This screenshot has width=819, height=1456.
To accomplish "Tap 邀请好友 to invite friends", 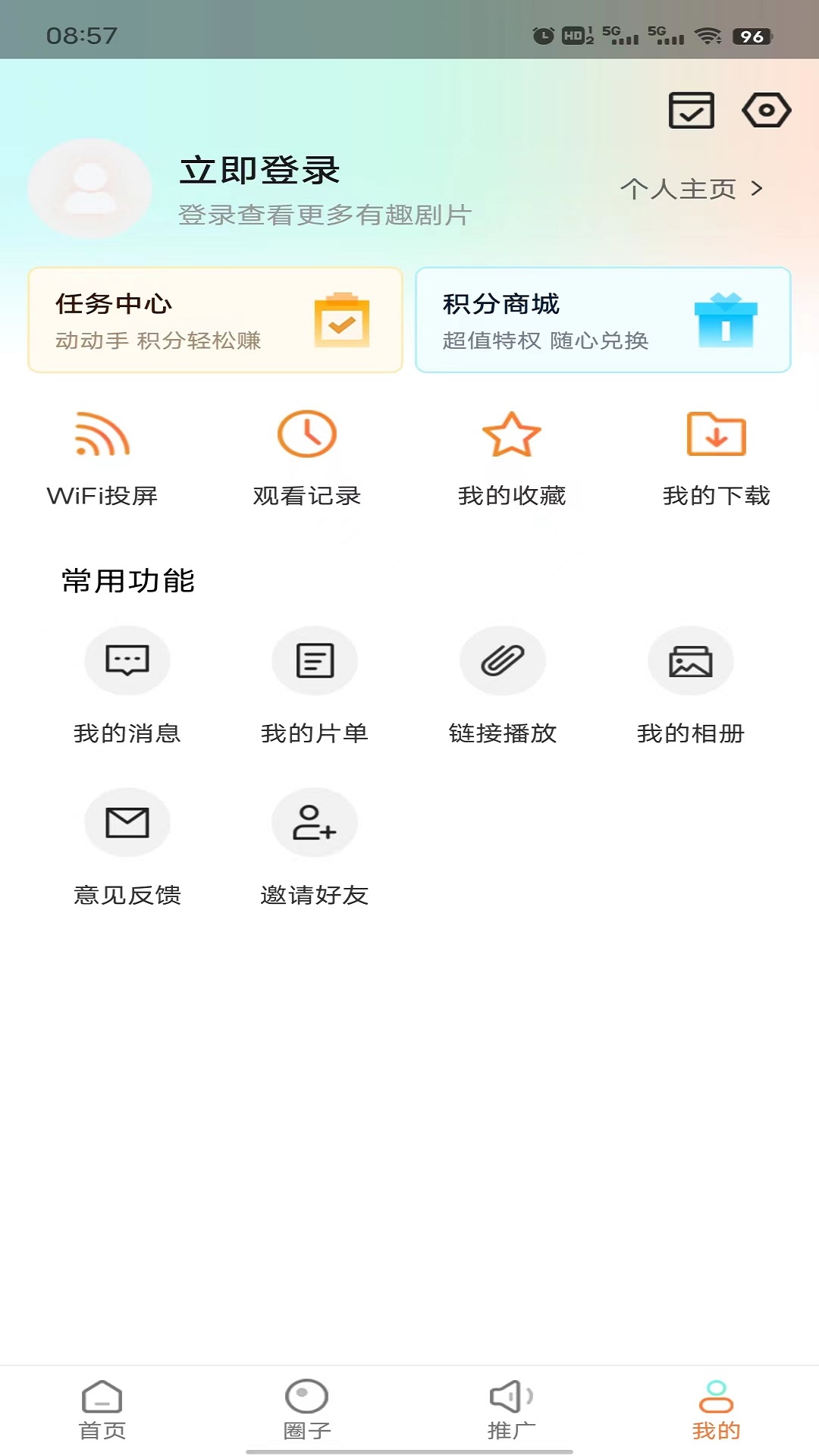I will 315,846.
